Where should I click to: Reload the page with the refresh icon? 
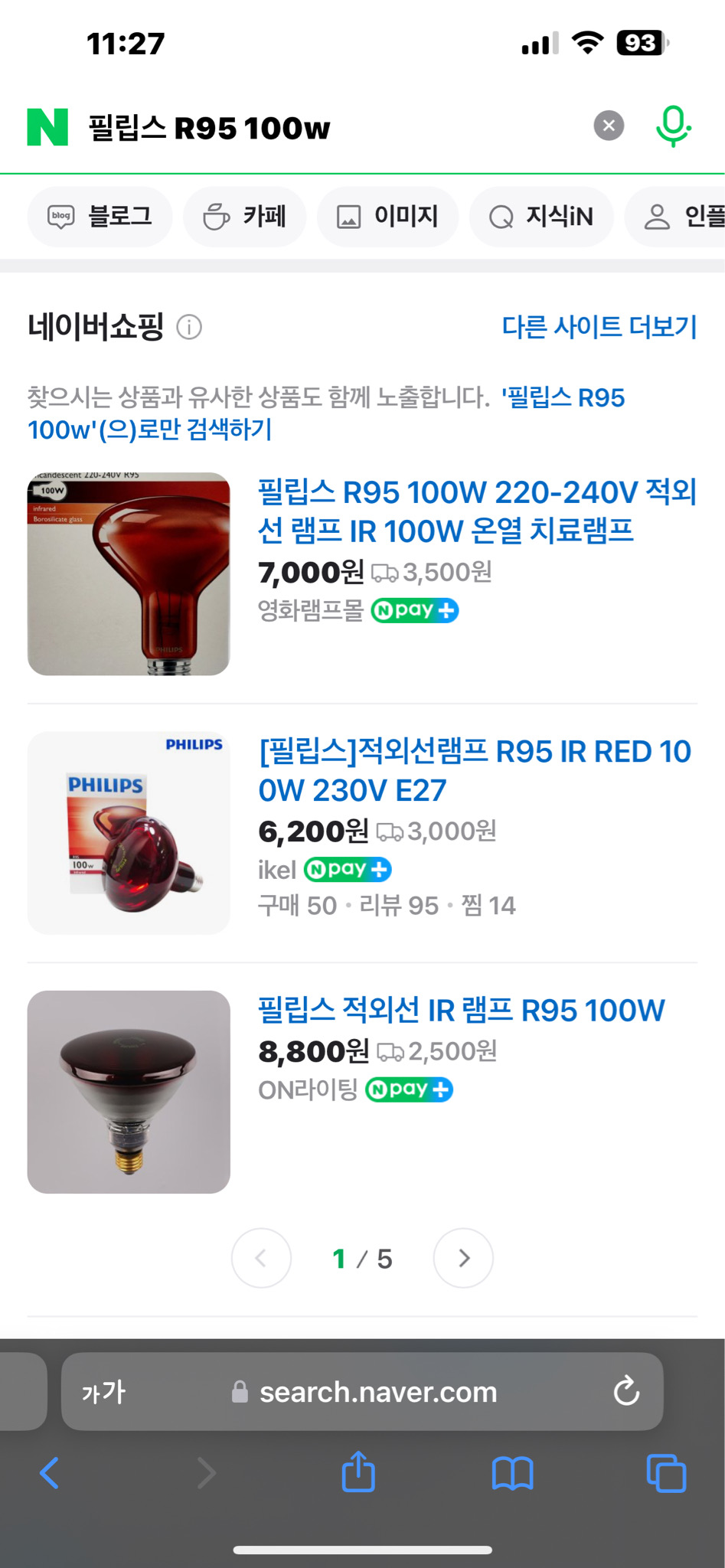pos(627,1392)
